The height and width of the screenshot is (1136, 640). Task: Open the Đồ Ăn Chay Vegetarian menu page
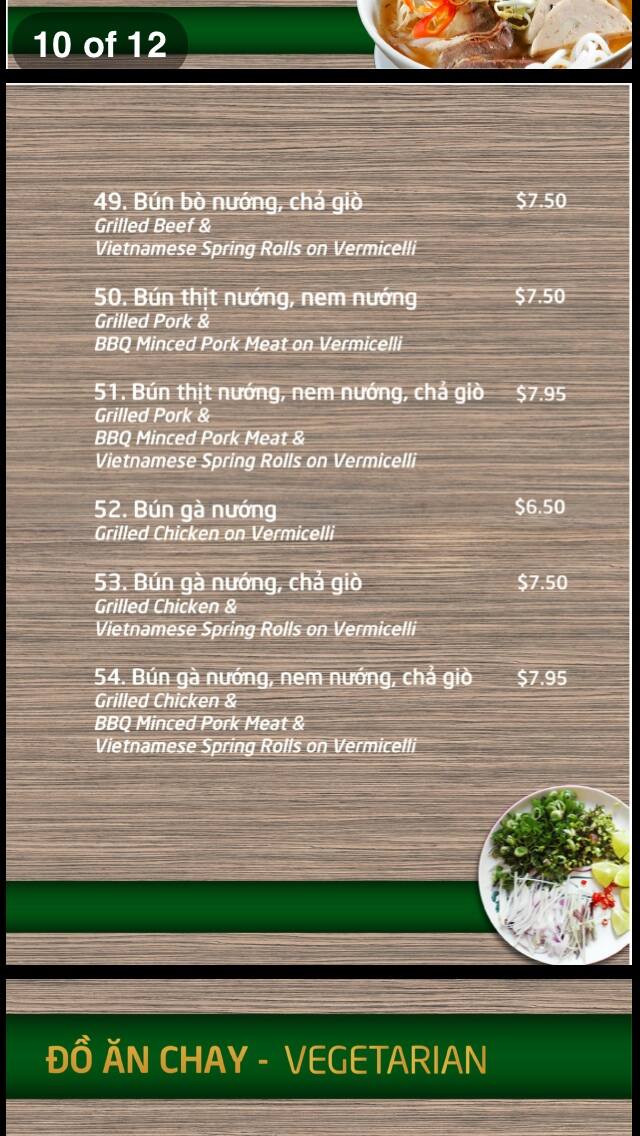click(x=318, y=1058)
